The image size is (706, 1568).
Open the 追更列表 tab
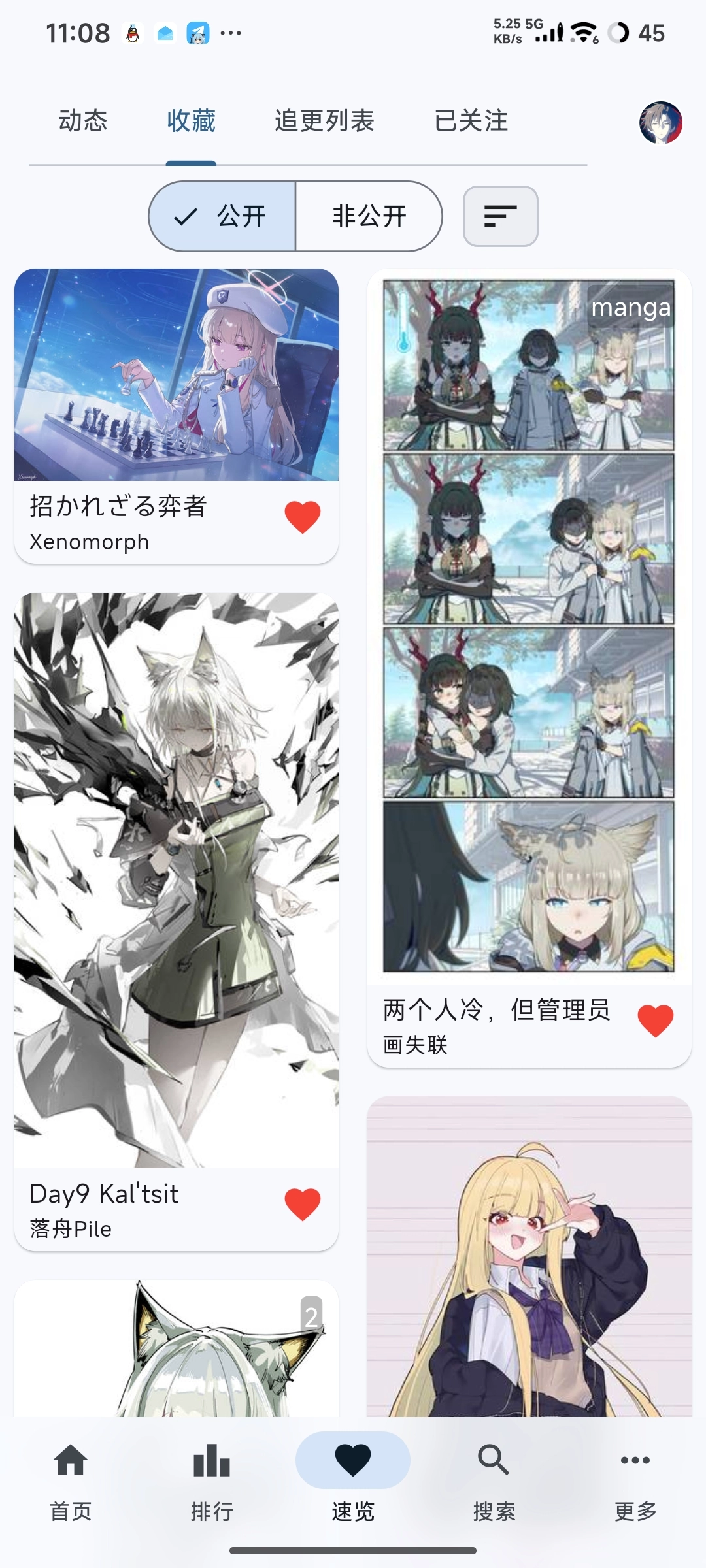[324, 122]
